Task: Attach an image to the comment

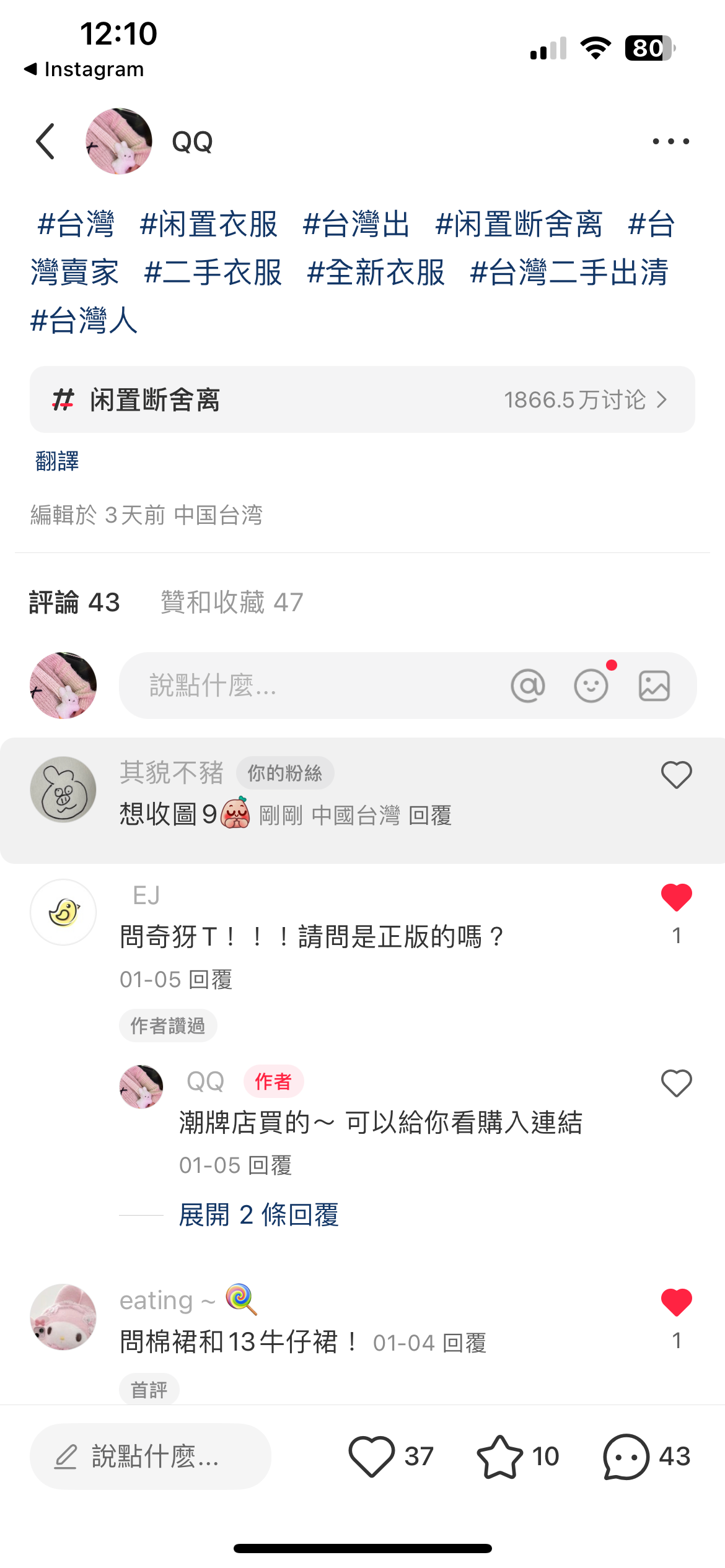Action: coord(654,686)
